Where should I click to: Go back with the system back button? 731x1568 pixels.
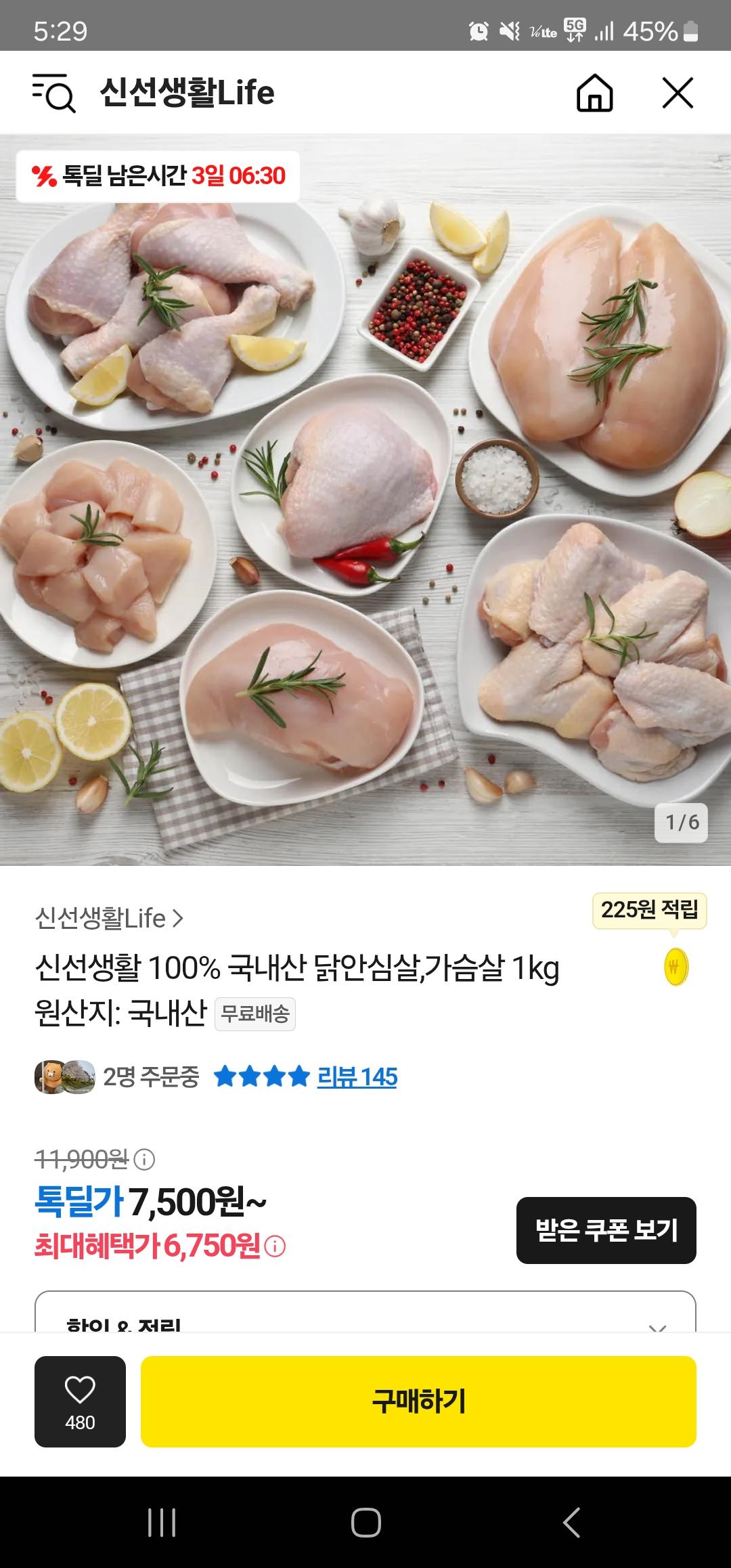(571, 1523)
